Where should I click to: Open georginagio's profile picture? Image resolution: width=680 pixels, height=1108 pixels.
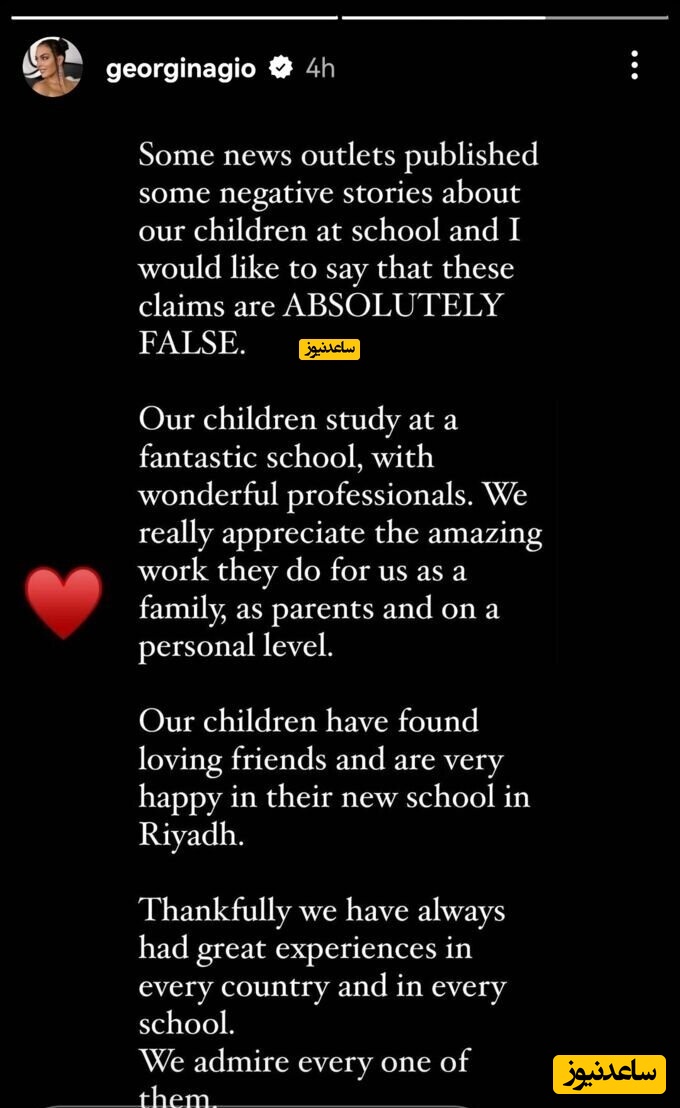(52, 68)
